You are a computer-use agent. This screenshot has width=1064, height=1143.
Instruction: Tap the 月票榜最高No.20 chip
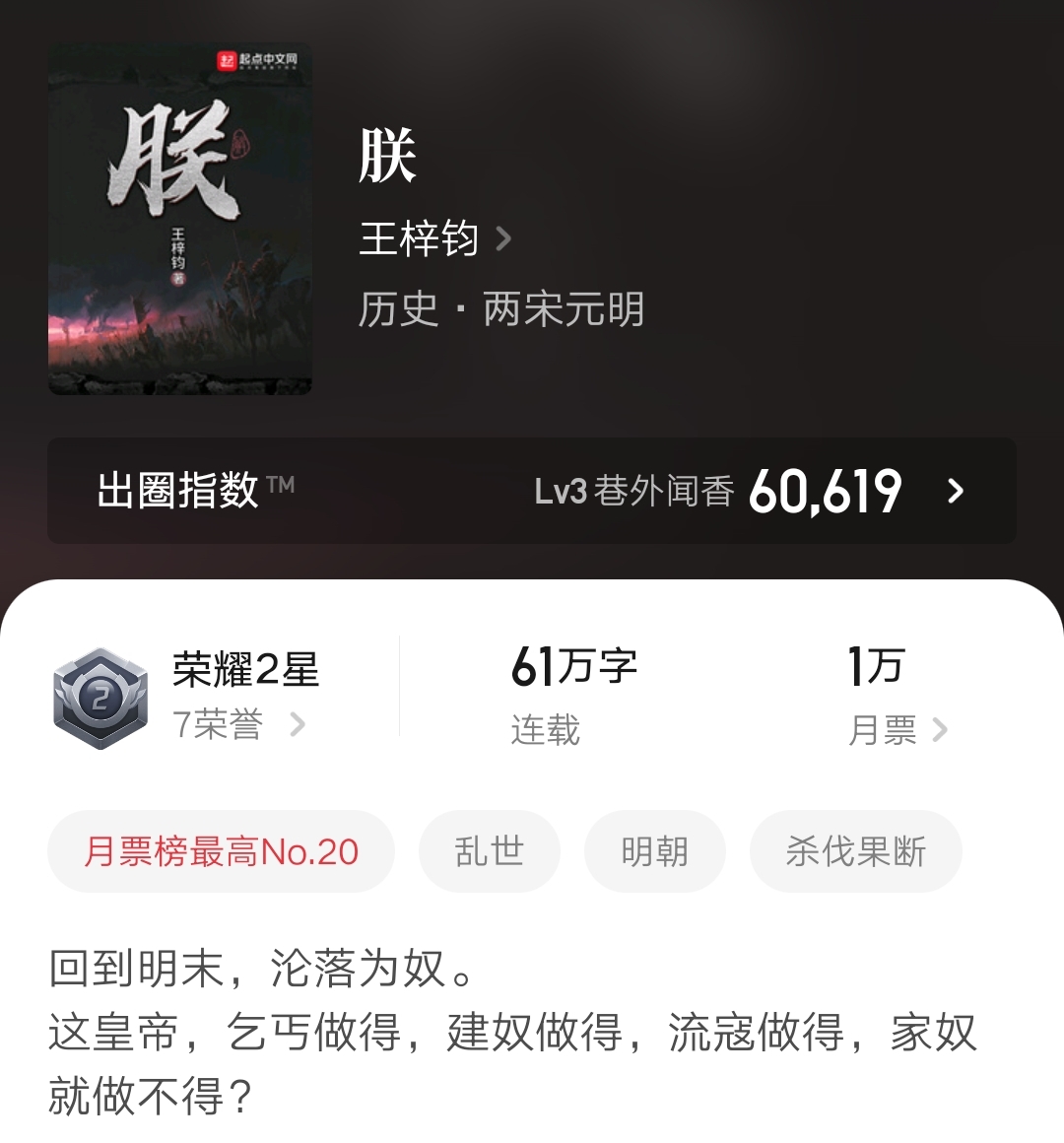coord(222,851)
